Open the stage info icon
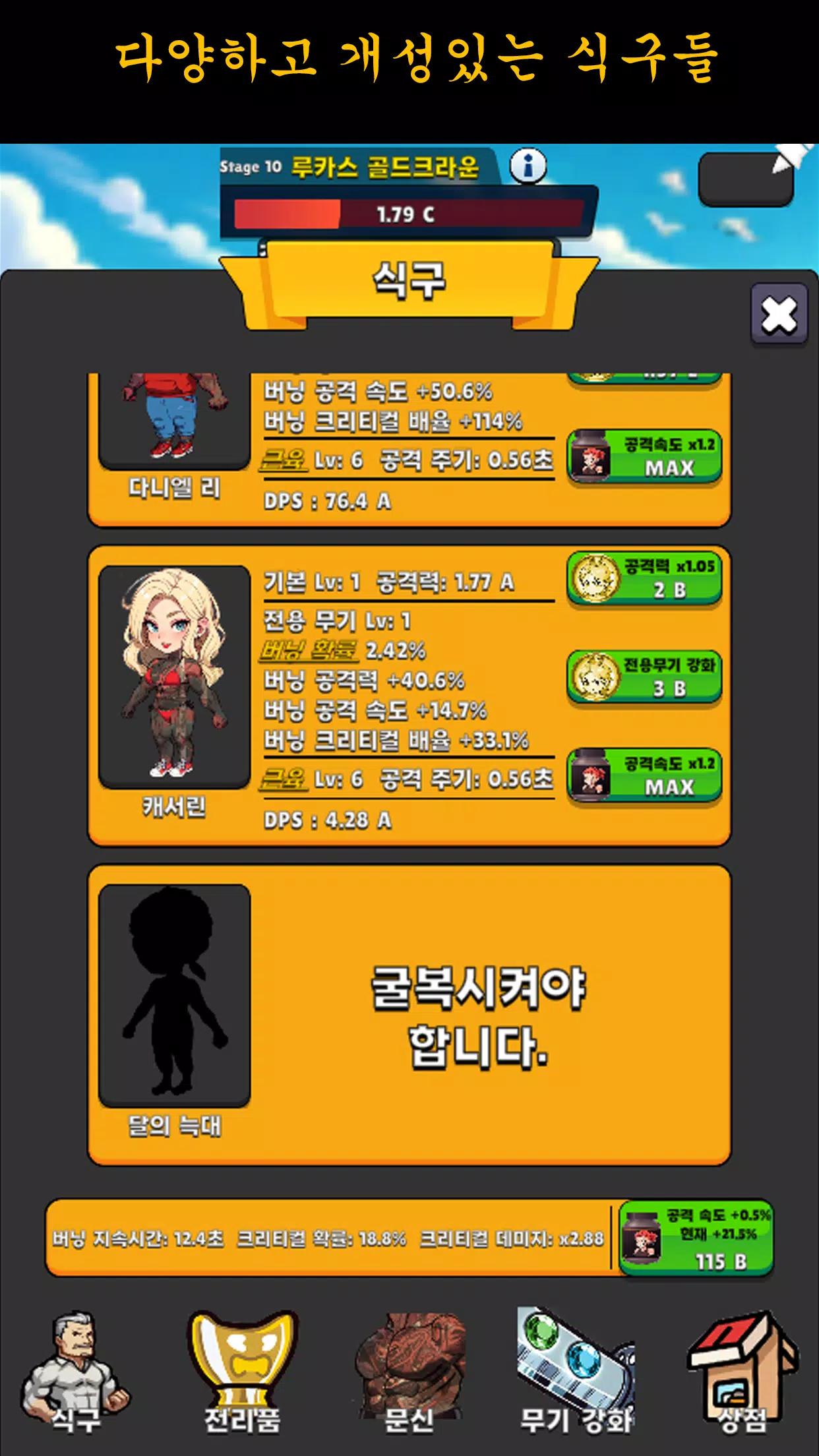Screen dimensions: 819x1456 pos(528,165)
